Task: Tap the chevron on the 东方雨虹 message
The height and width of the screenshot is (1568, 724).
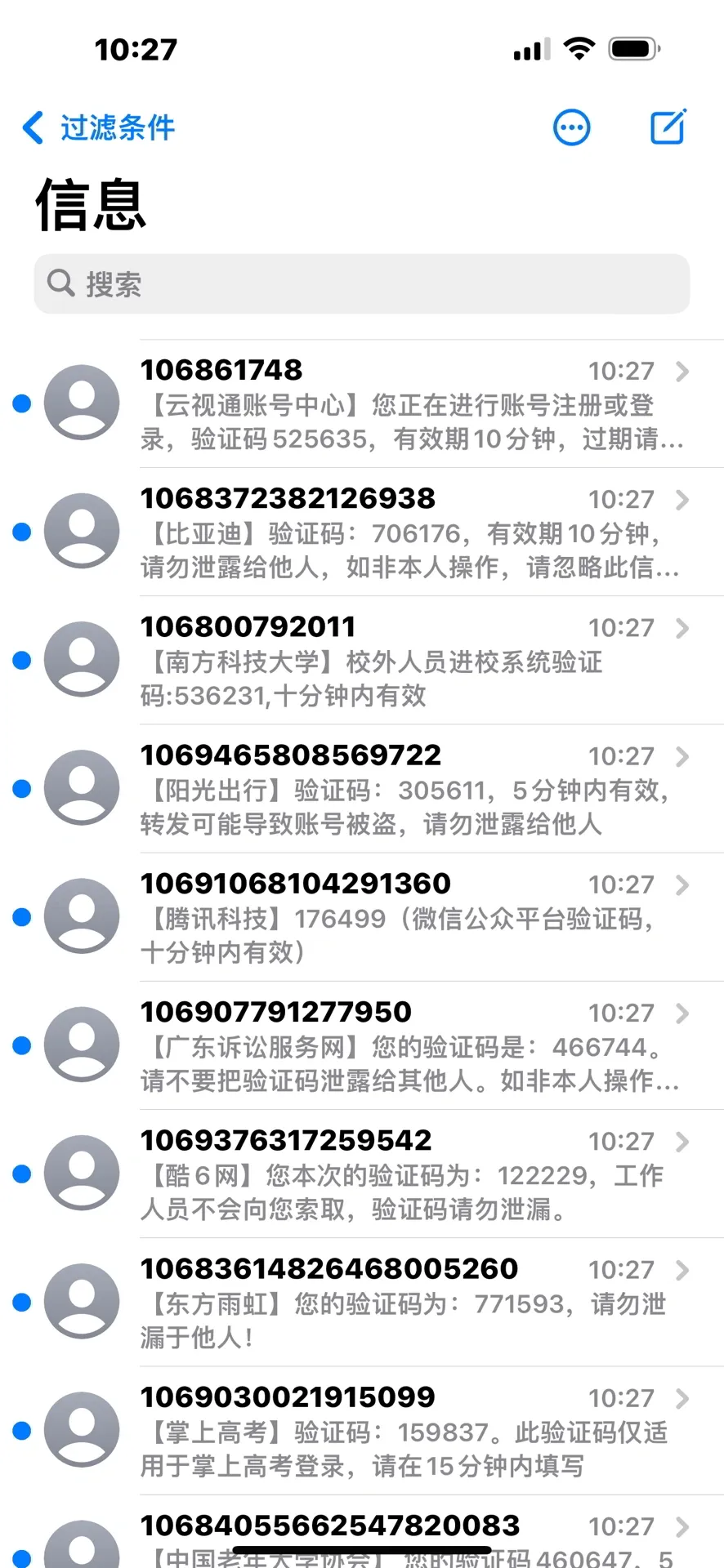Action: coord(683,1270)
